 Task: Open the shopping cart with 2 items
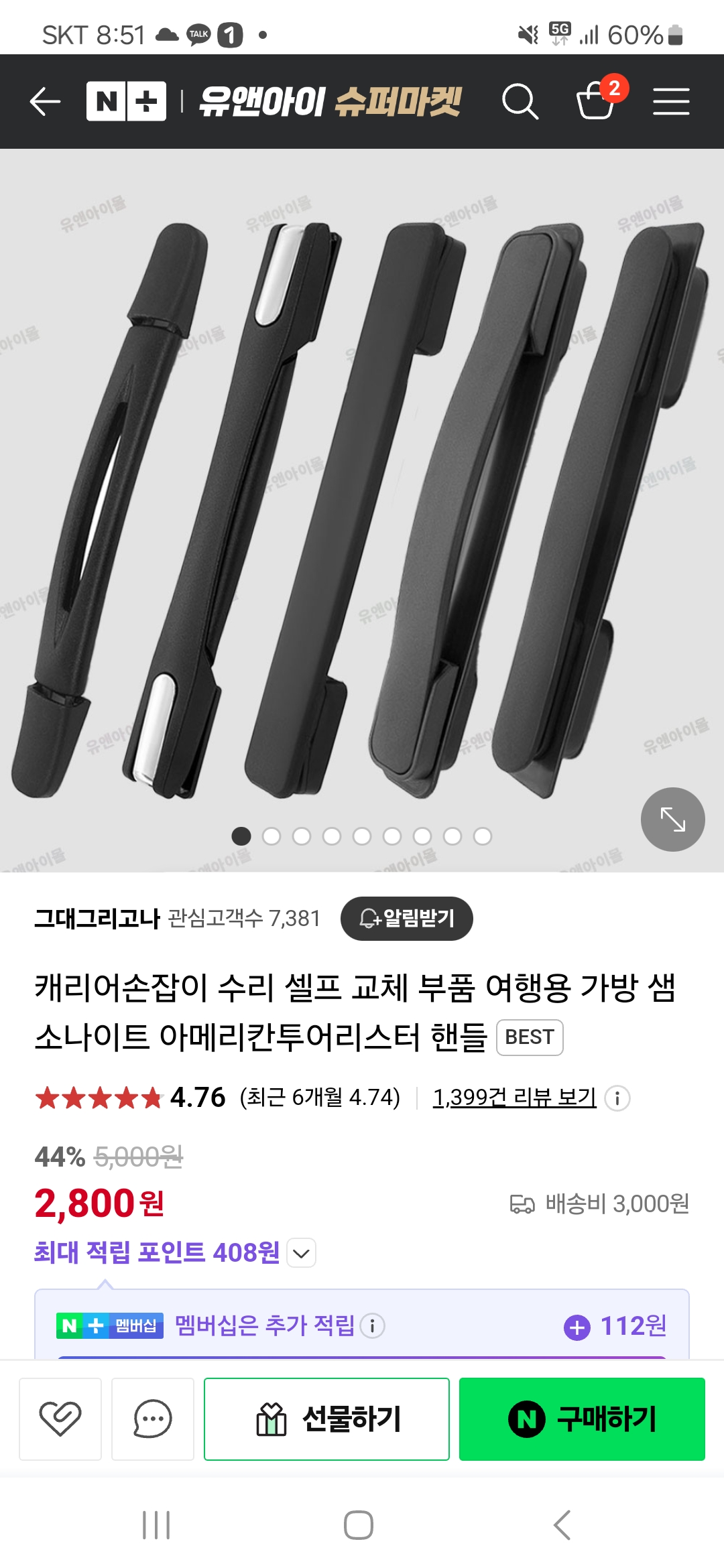pos(596,101)
